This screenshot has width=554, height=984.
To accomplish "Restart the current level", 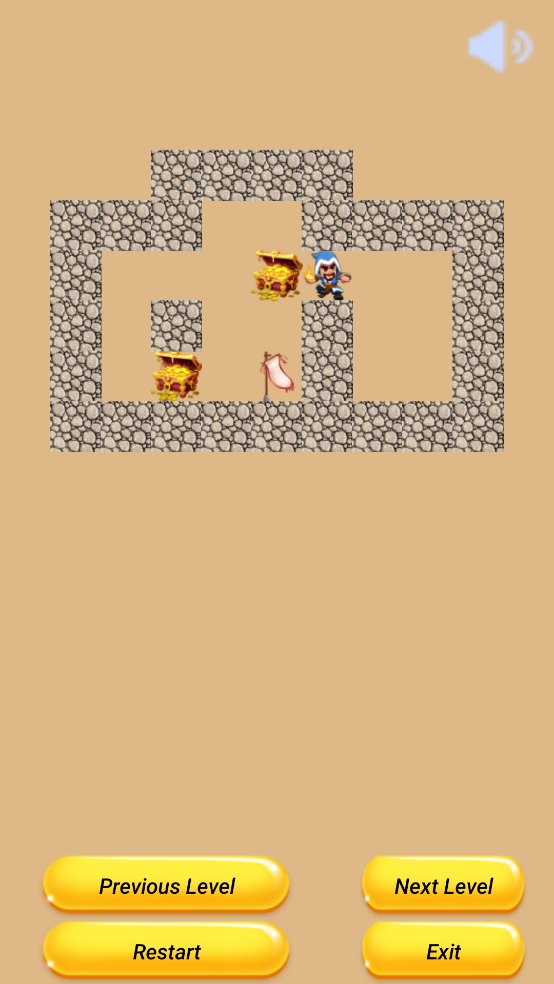I will pyautogui.click(x=166, y=950).
